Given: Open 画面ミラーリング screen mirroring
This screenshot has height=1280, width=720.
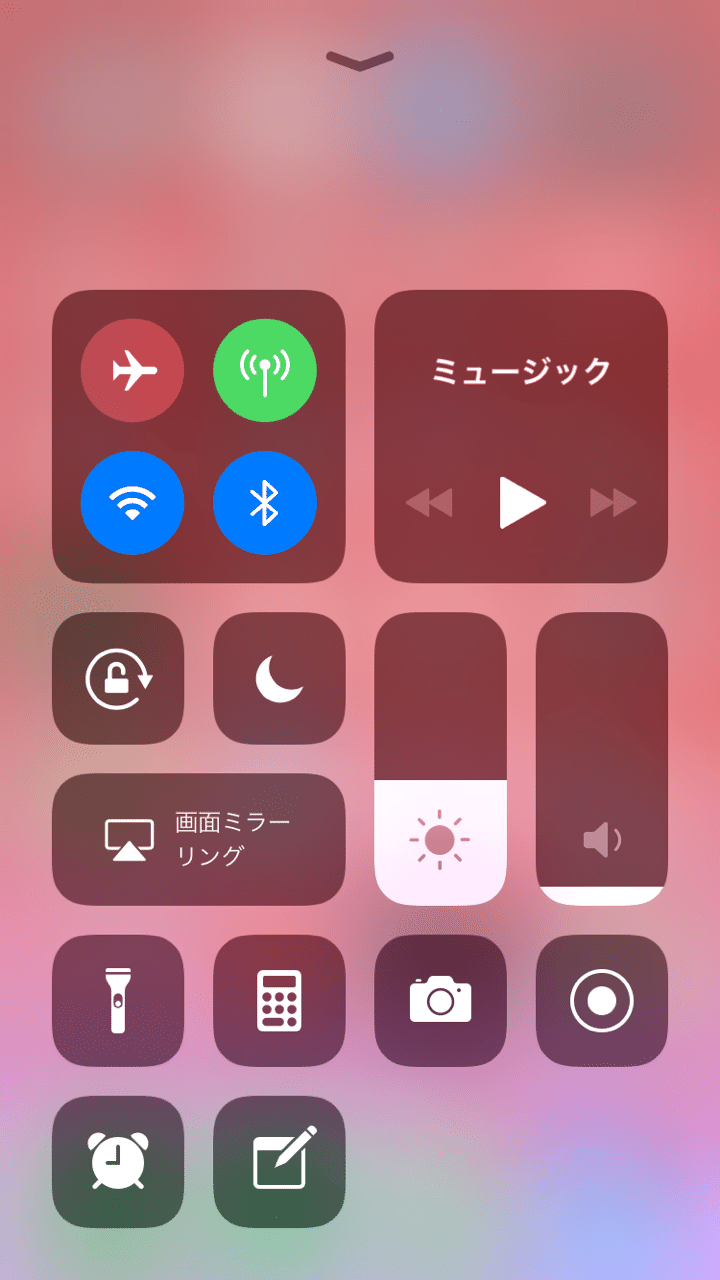Looking at the screenshot, I should pos(198,839).
